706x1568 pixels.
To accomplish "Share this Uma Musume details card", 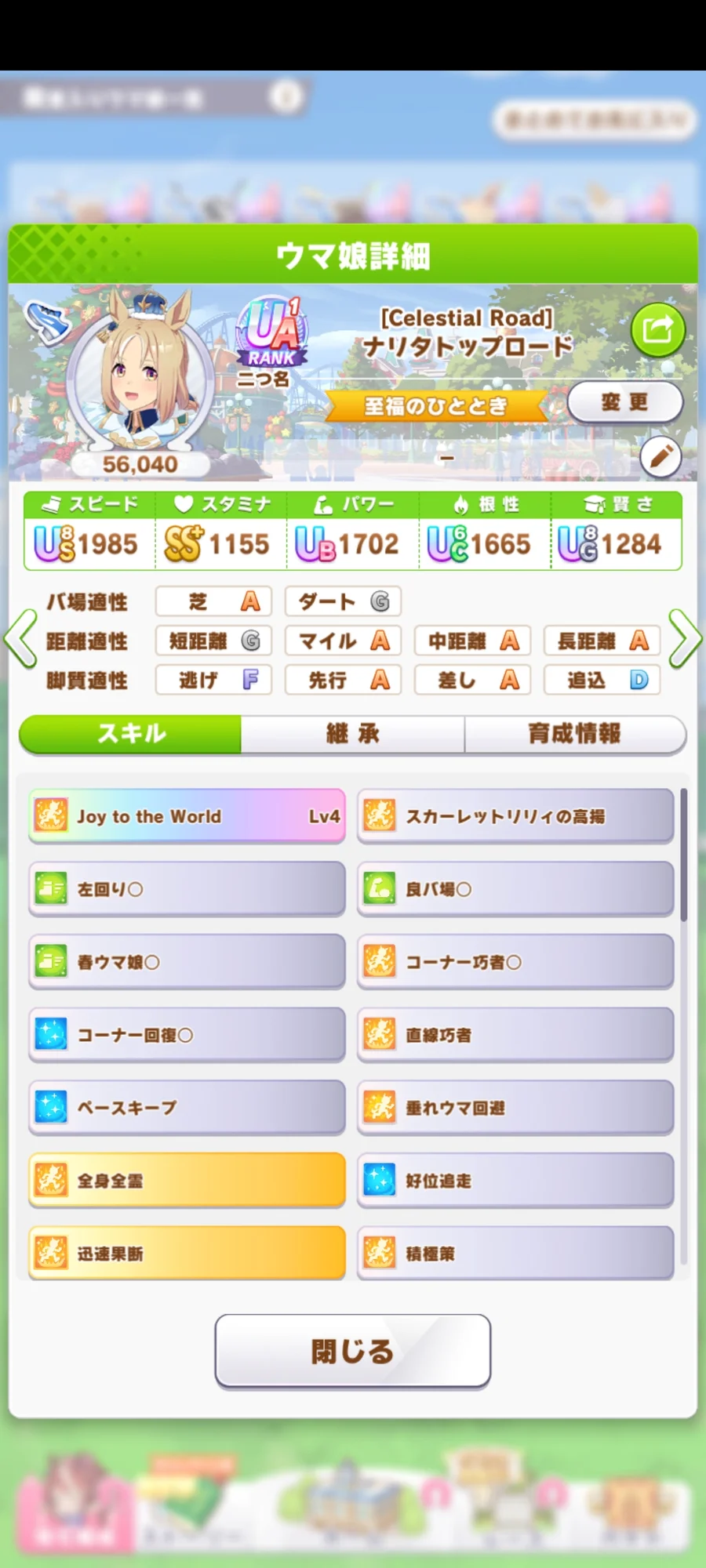I will pos(657,330).
